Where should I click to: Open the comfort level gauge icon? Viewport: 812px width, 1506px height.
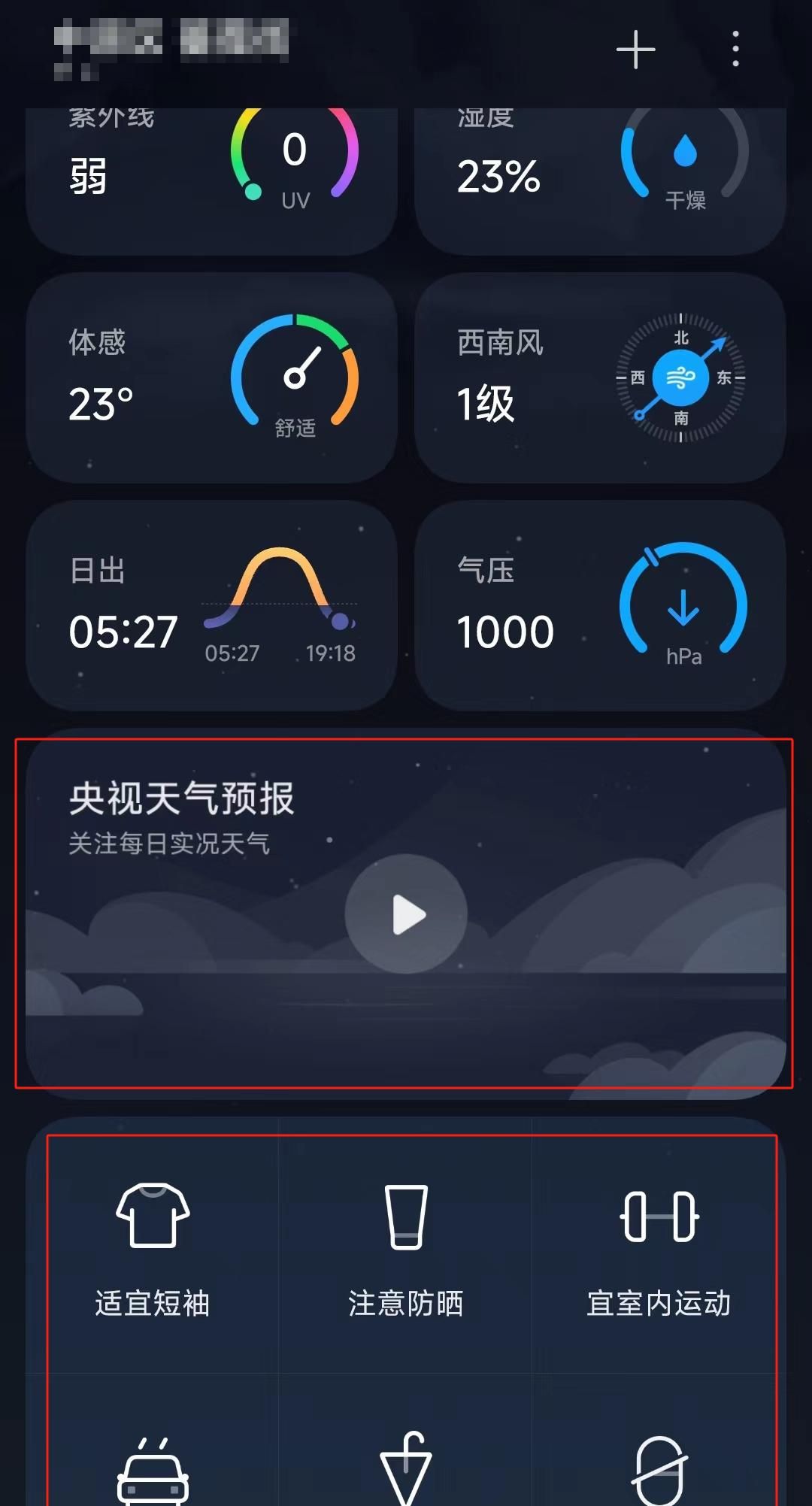(295, 376)
